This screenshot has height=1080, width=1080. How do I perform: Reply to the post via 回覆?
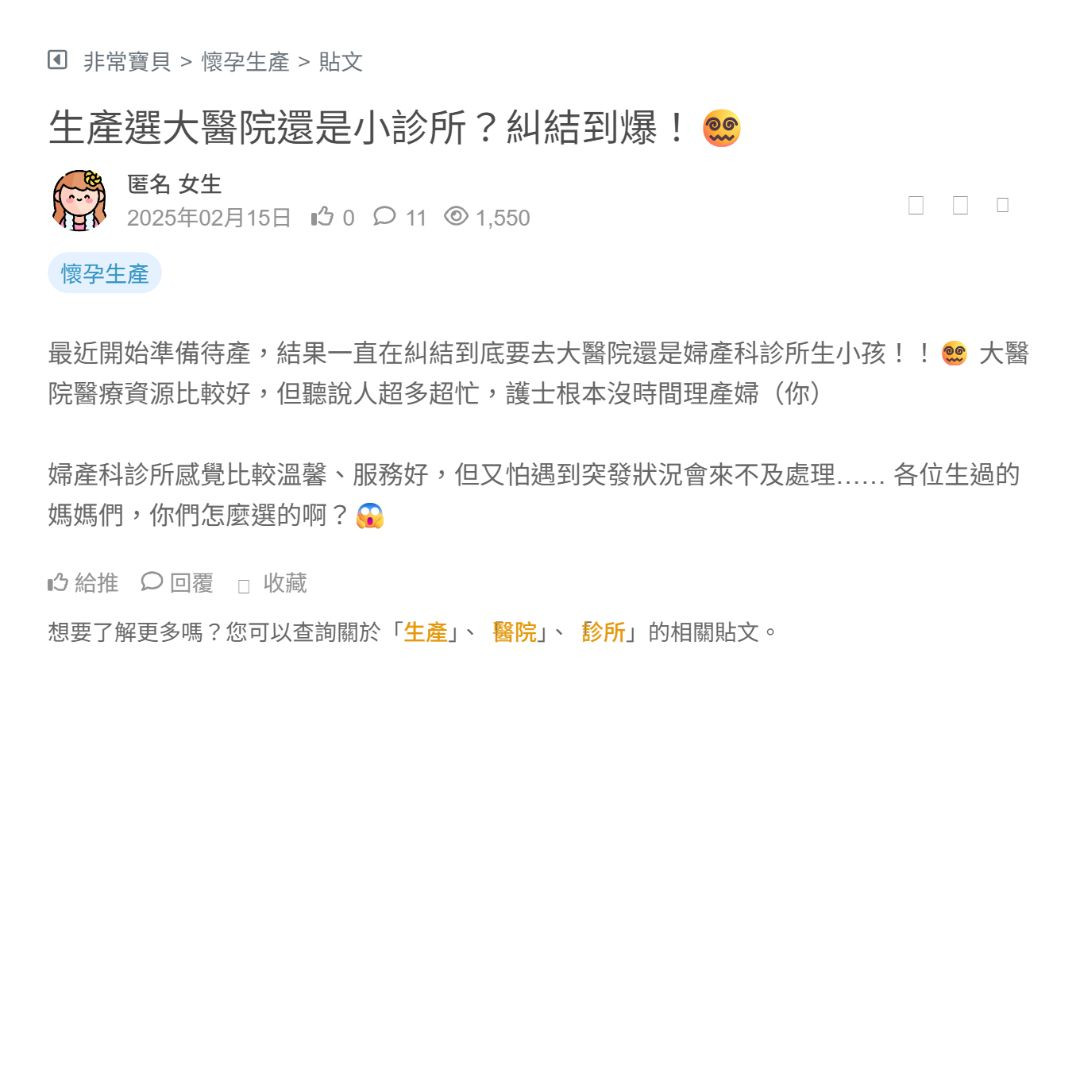pyautogui.click(x=177, y=582)
